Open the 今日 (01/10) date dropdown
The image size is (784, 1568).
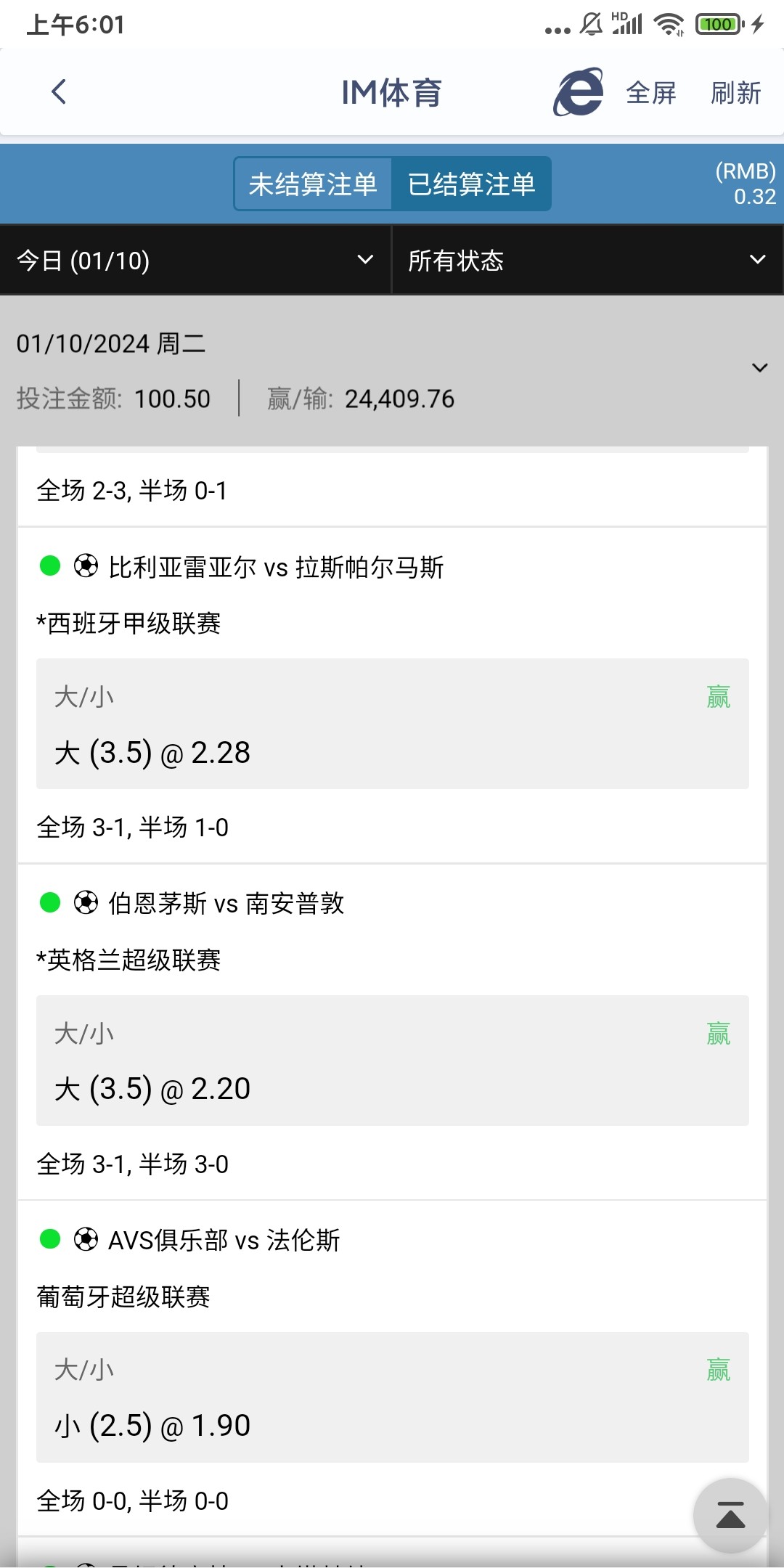(x=195, y=260)
